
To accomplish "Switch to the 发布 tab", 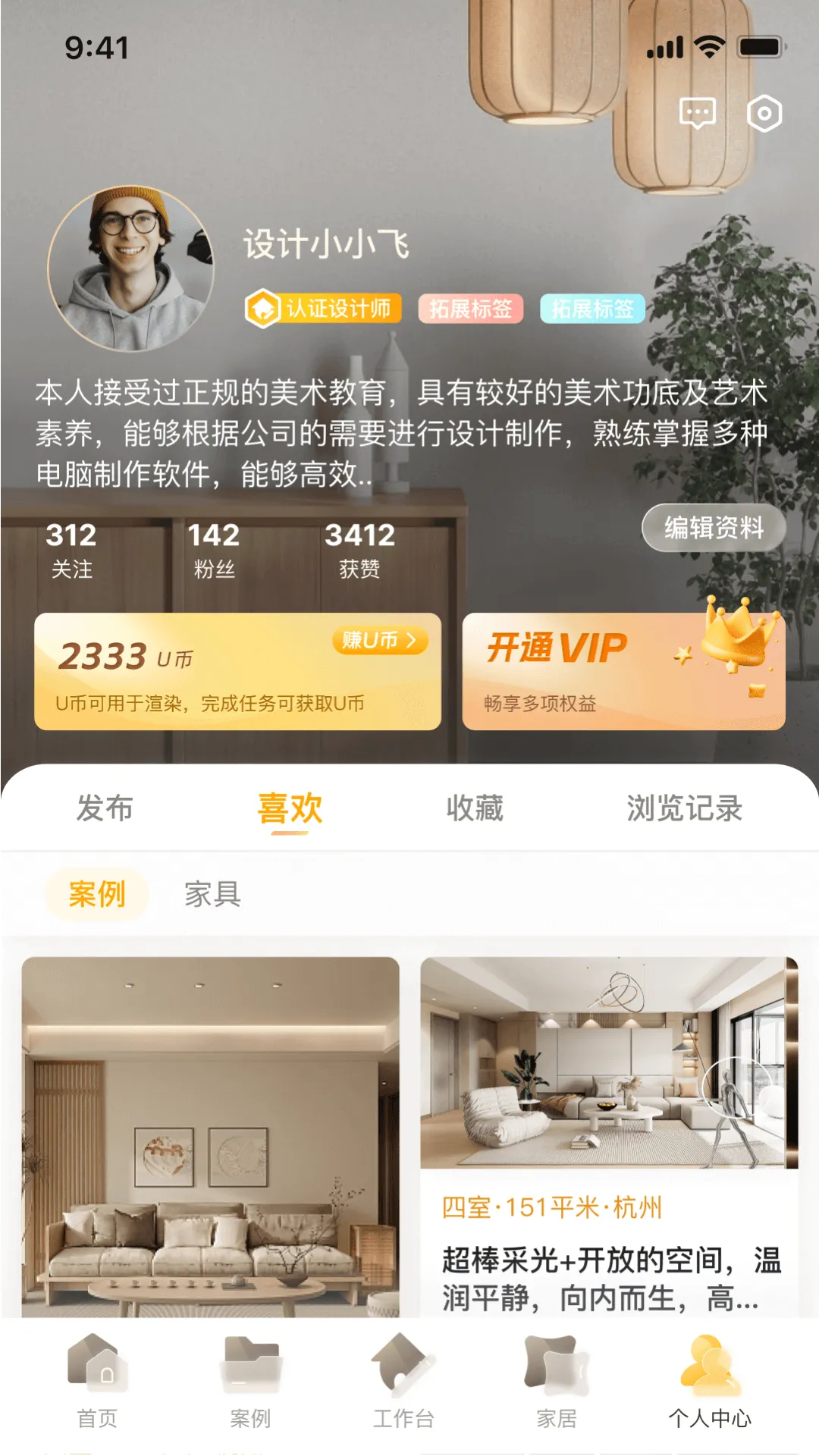I will point(105,808).
